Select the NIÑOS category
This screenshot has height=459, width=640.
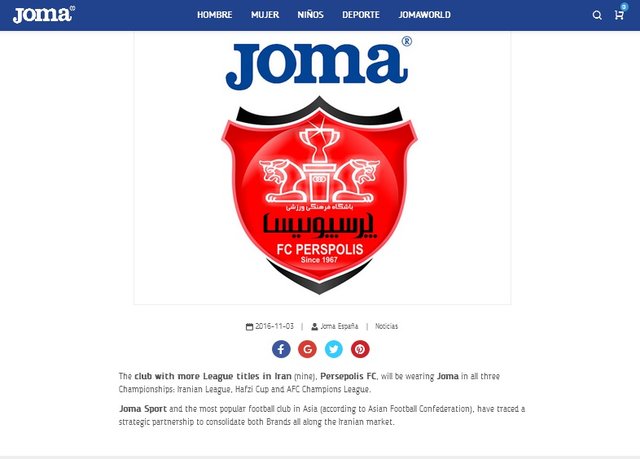point(310,16)
